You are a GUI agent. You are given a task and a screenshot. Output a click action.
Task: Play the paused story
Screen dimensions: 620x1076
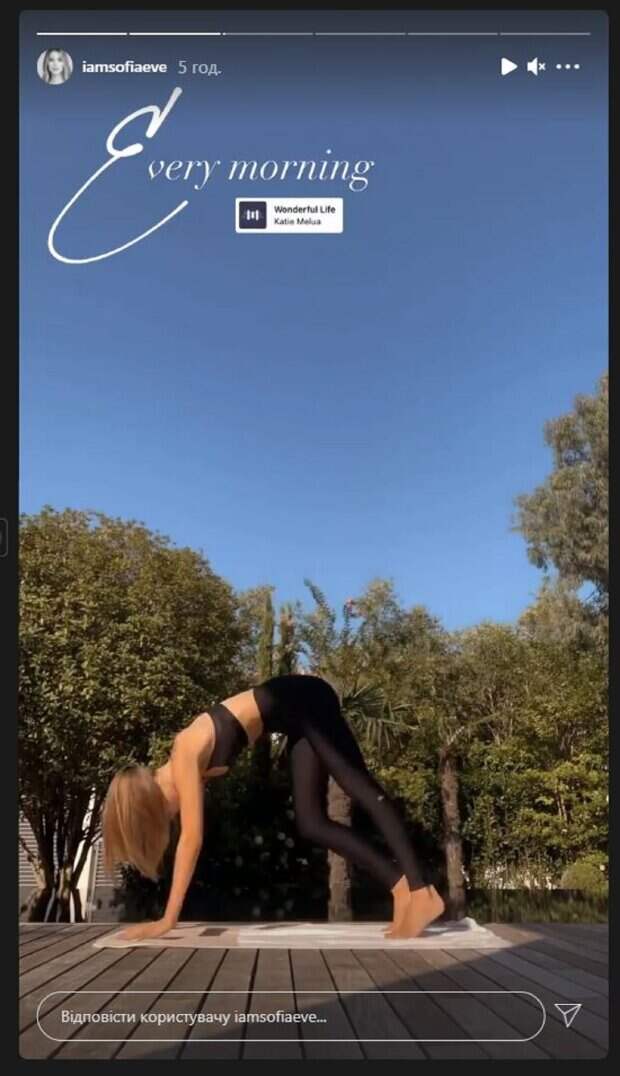(x=509, y=67)
